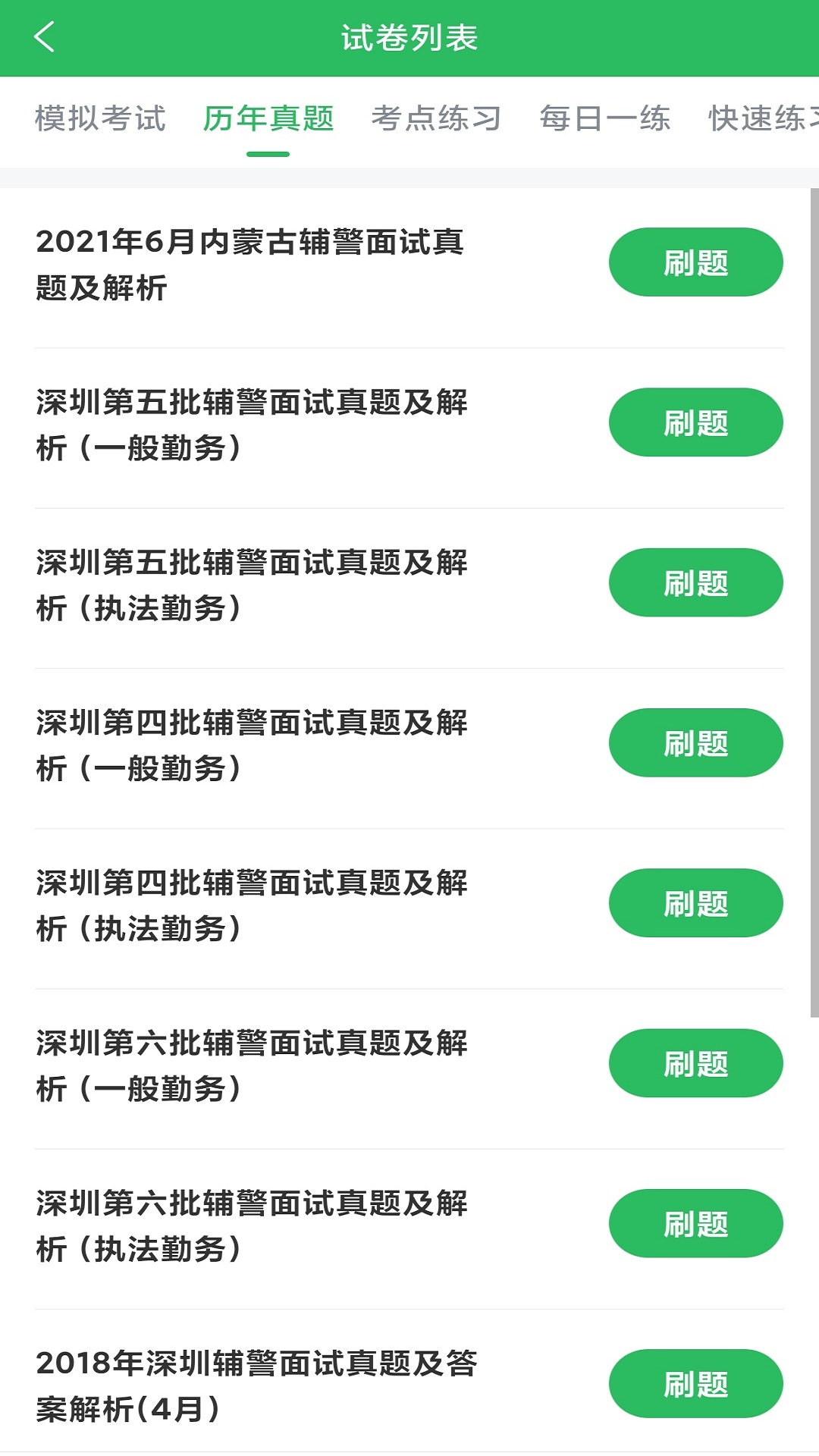Tap 刷题 for 深圳第六批一般勤务 paper
The height and width of the screenshot is (1456, 819).
[x=695, y=1063]
